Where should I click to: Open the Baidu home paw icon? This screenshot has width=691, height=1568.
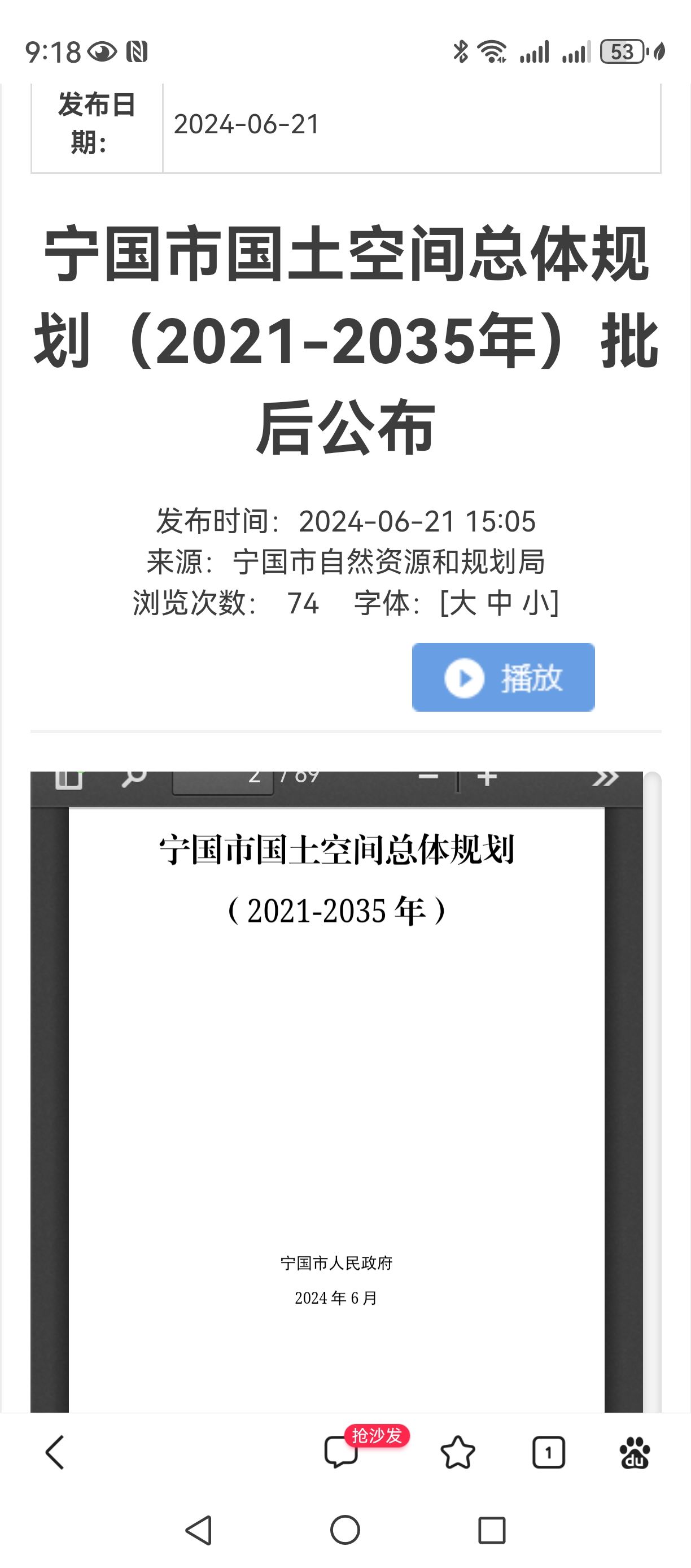[x=635, y=1452]
